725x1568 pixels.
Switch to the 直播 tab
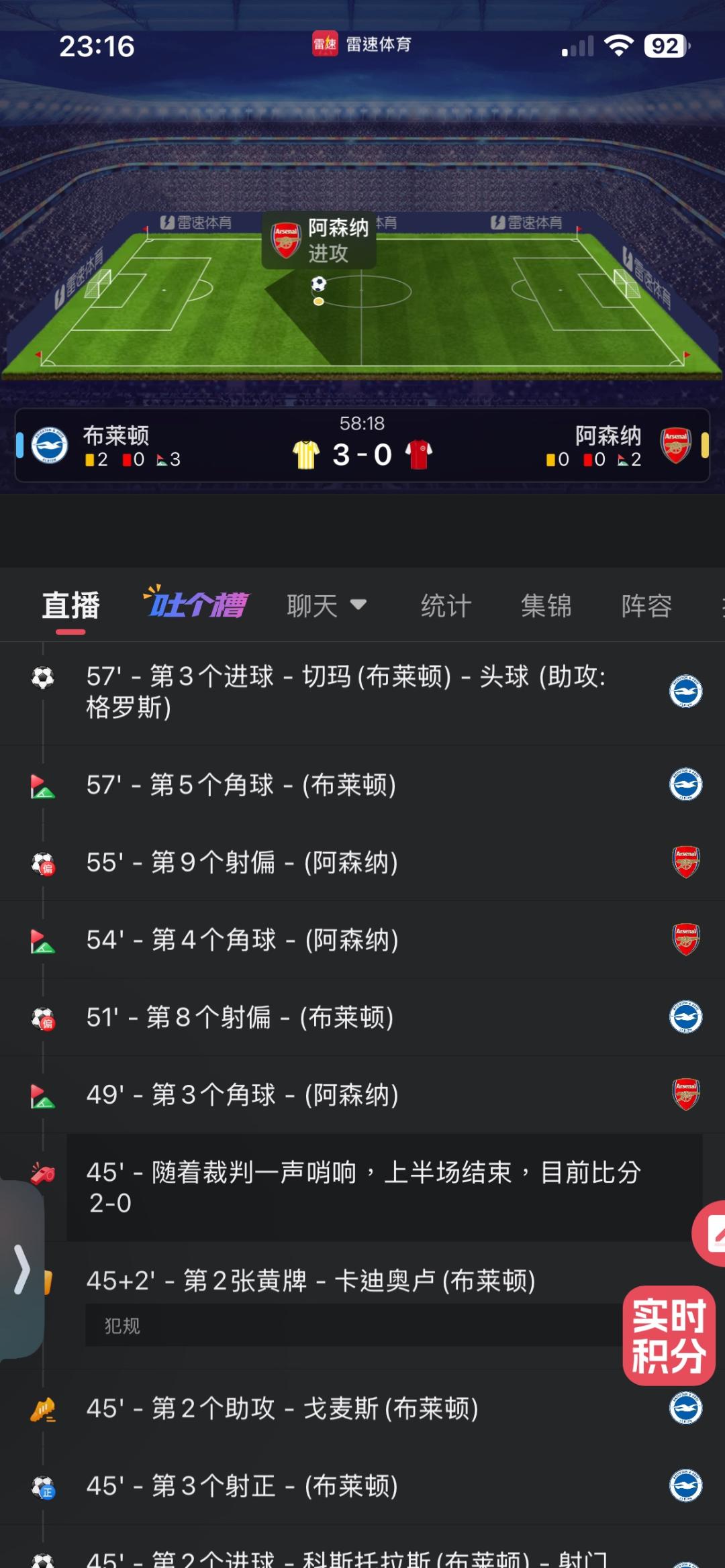pos(70,606)
